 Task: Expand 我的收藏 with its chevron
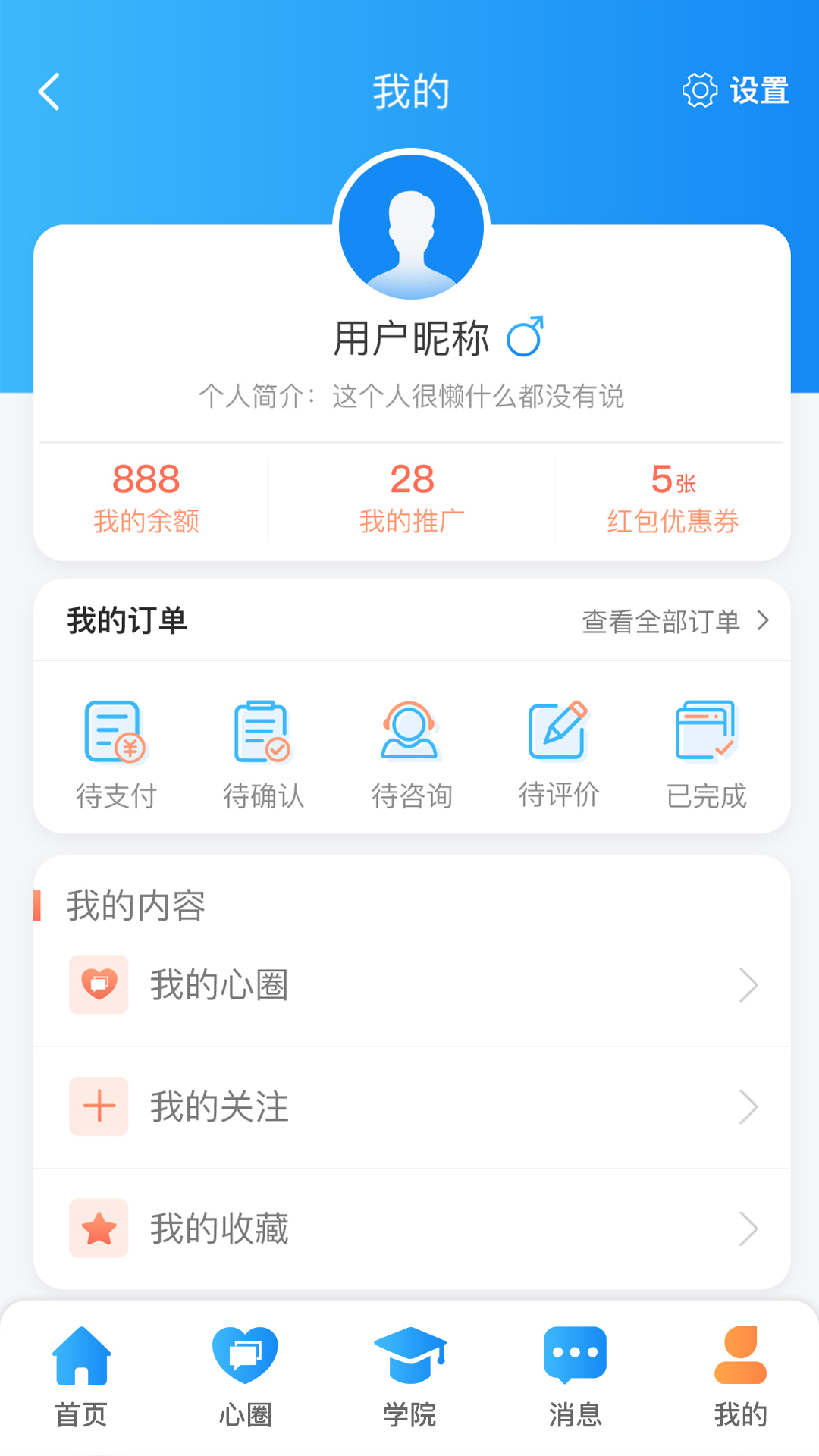point(751,1228)
